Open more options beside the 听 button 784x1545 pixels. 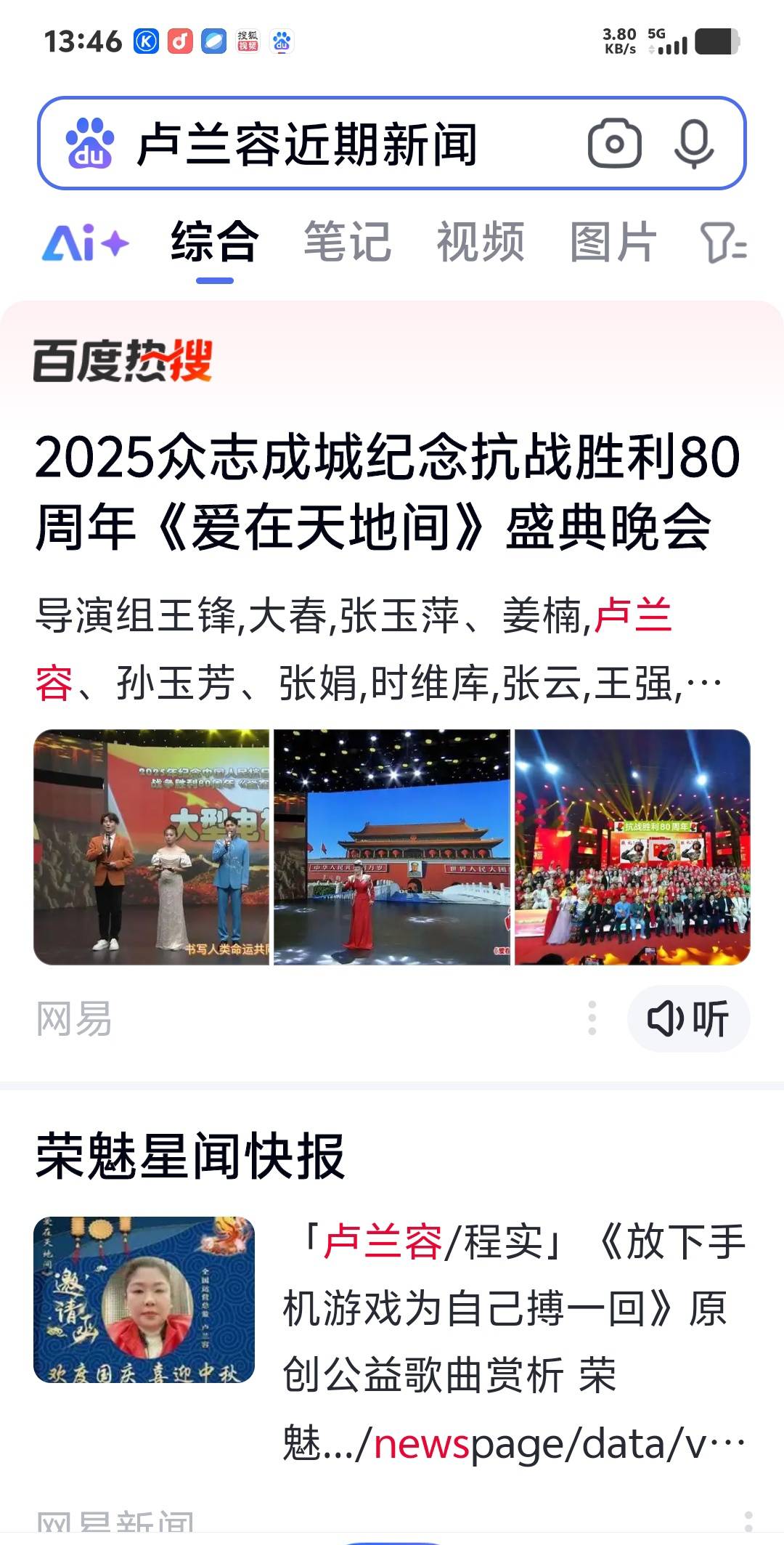tap(592, 1018)
